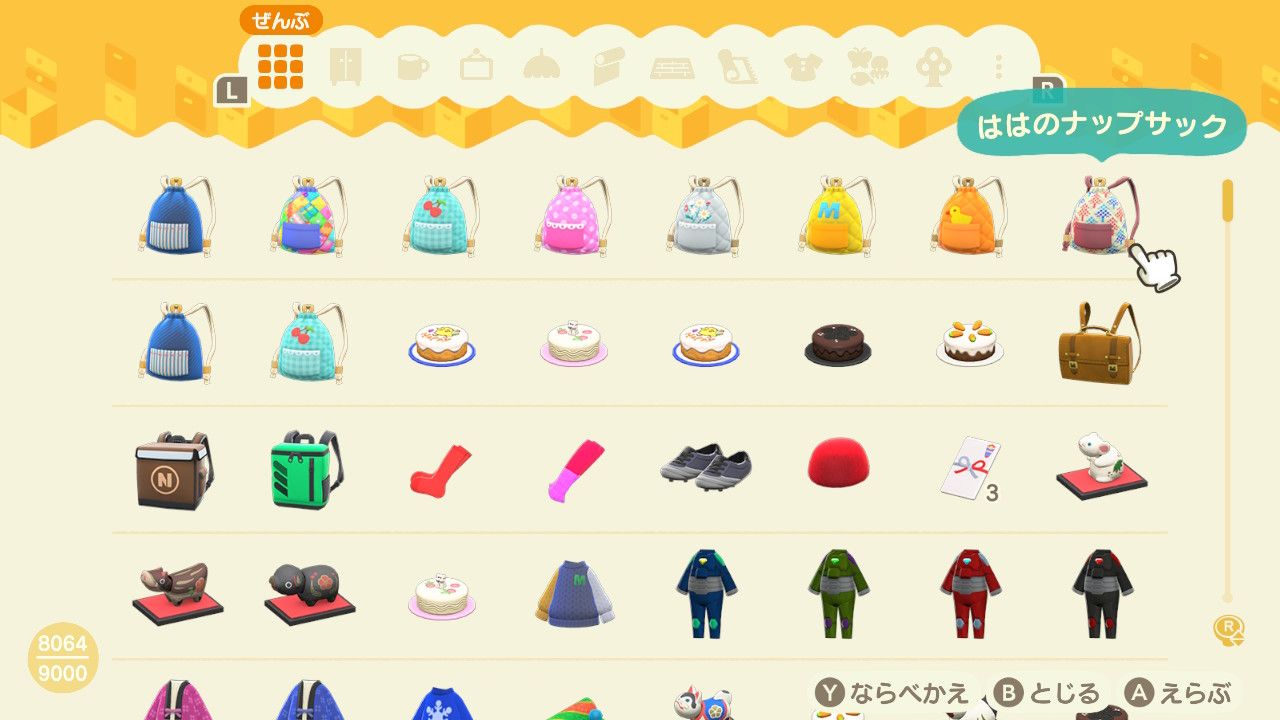1280x720 pixels.
Task: Select the green delivery backpack
Action: tap(306, 470)
